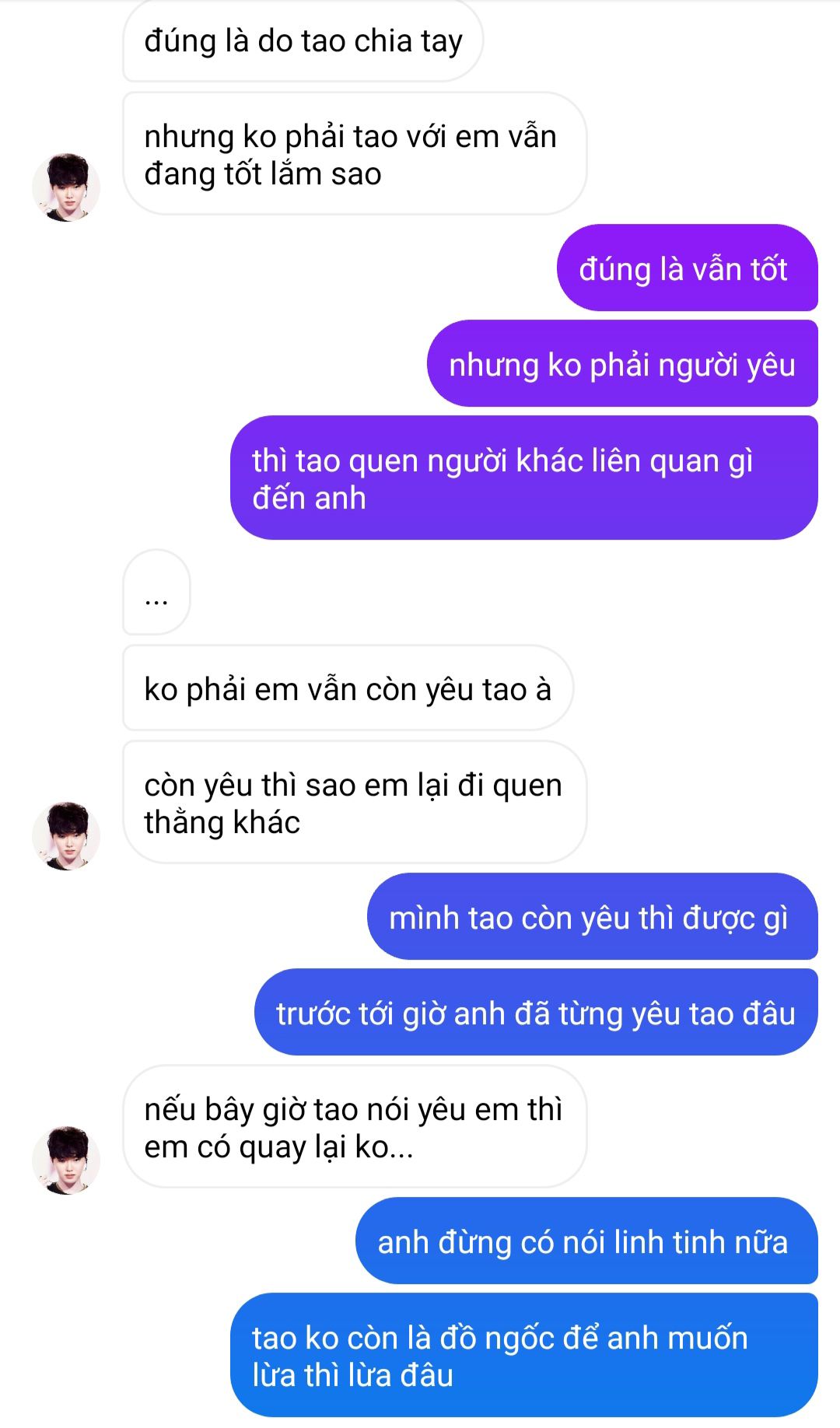The height and width of the screenshot is (1428, 840).
Task: View profile photo beside "em có quay lại ko..."
Action: 66,1160
